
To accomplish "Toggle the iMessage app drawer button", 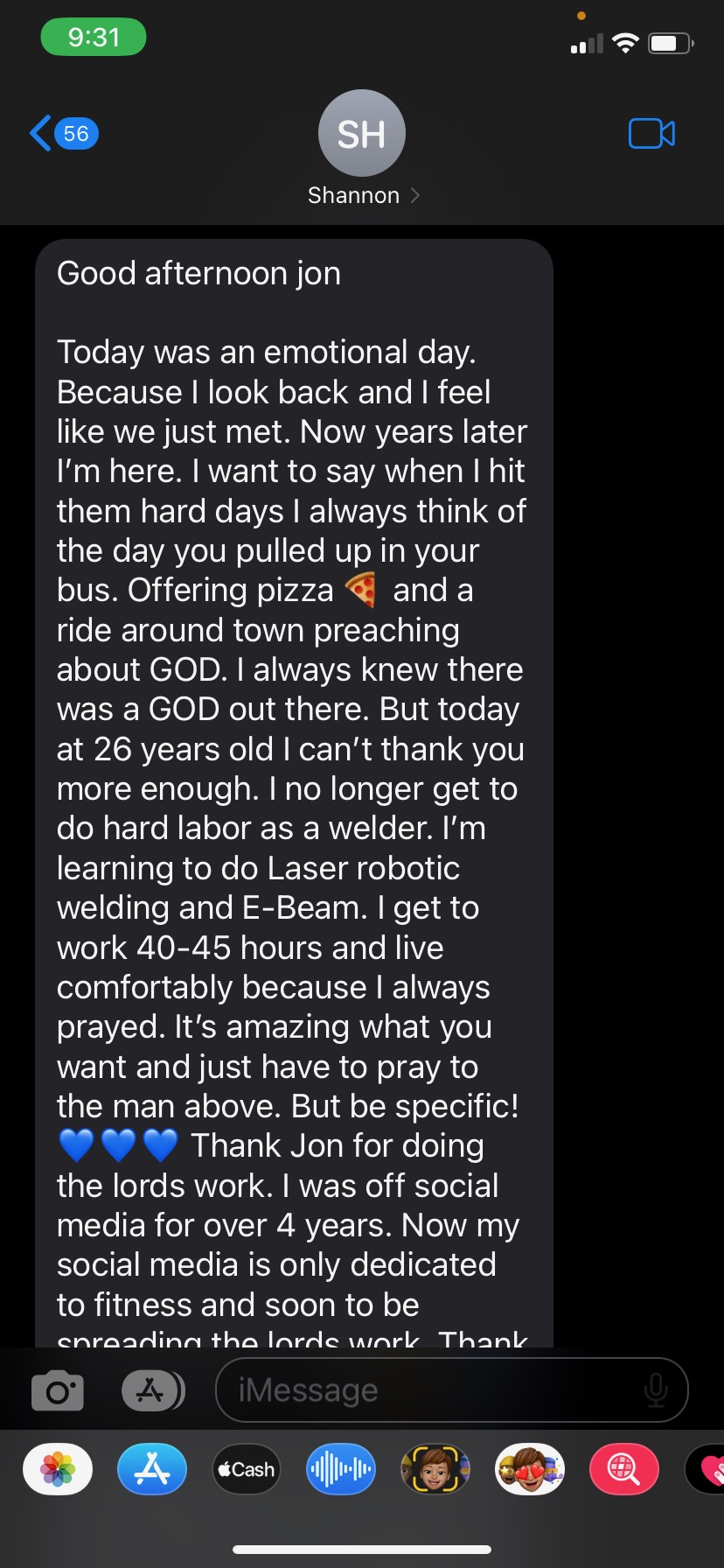I will pos(153,1390).
